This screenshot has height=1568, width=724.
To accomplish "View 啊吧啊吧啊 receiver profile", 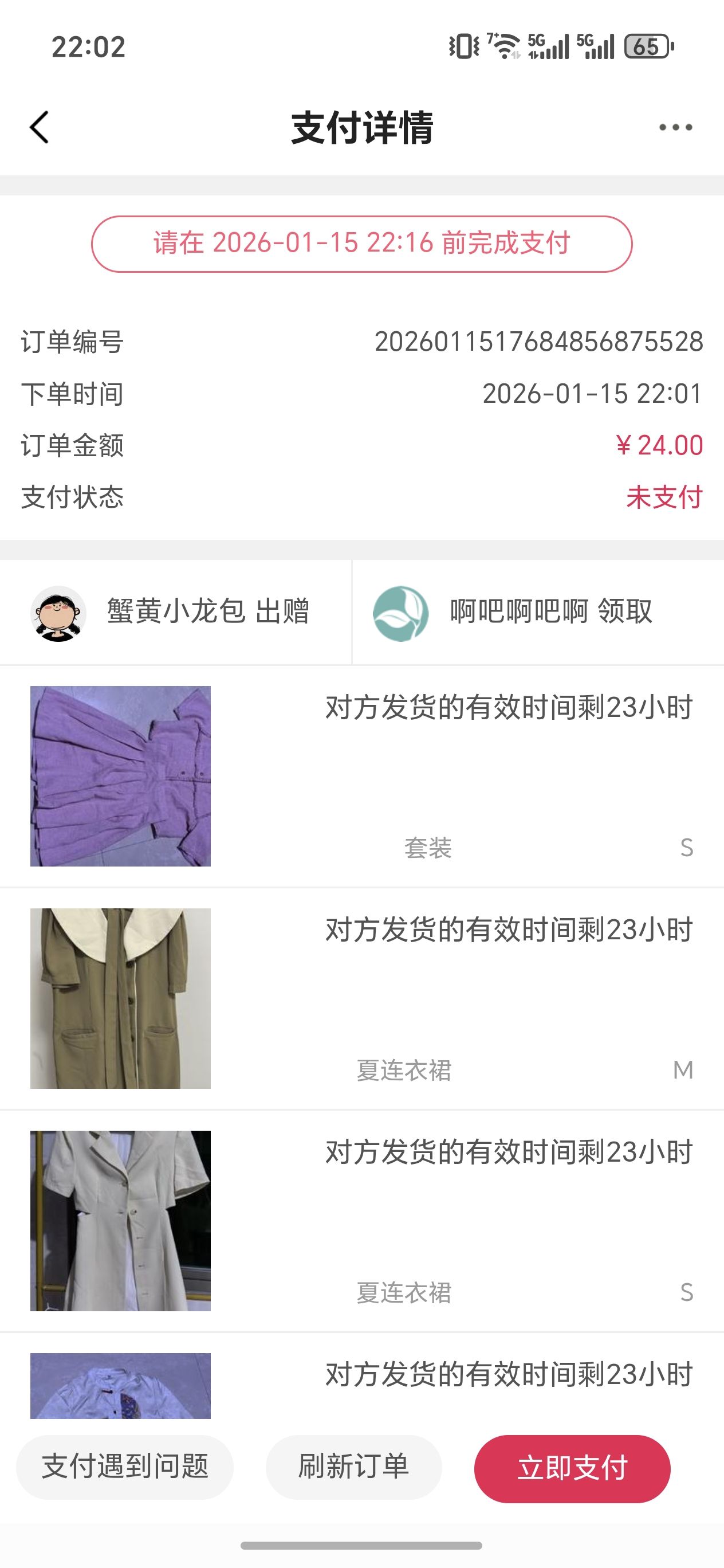I will point(400,613).
